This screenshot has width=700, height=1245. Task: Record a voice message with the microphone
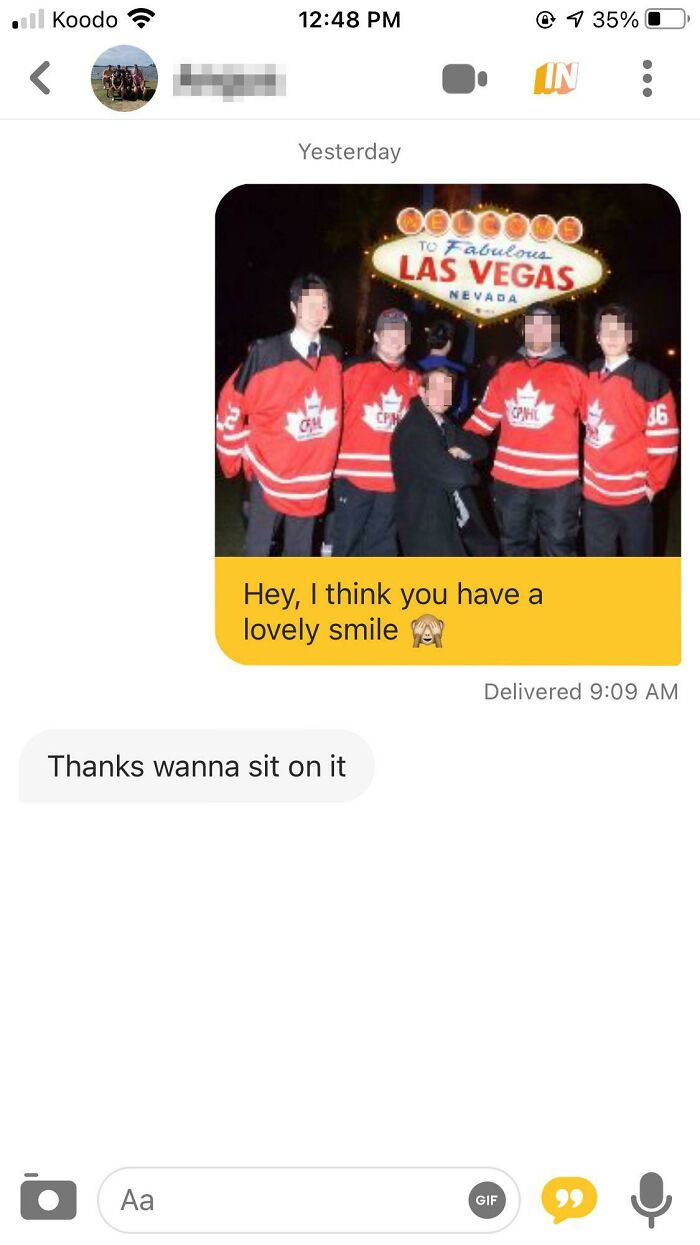pos(651,1199)
